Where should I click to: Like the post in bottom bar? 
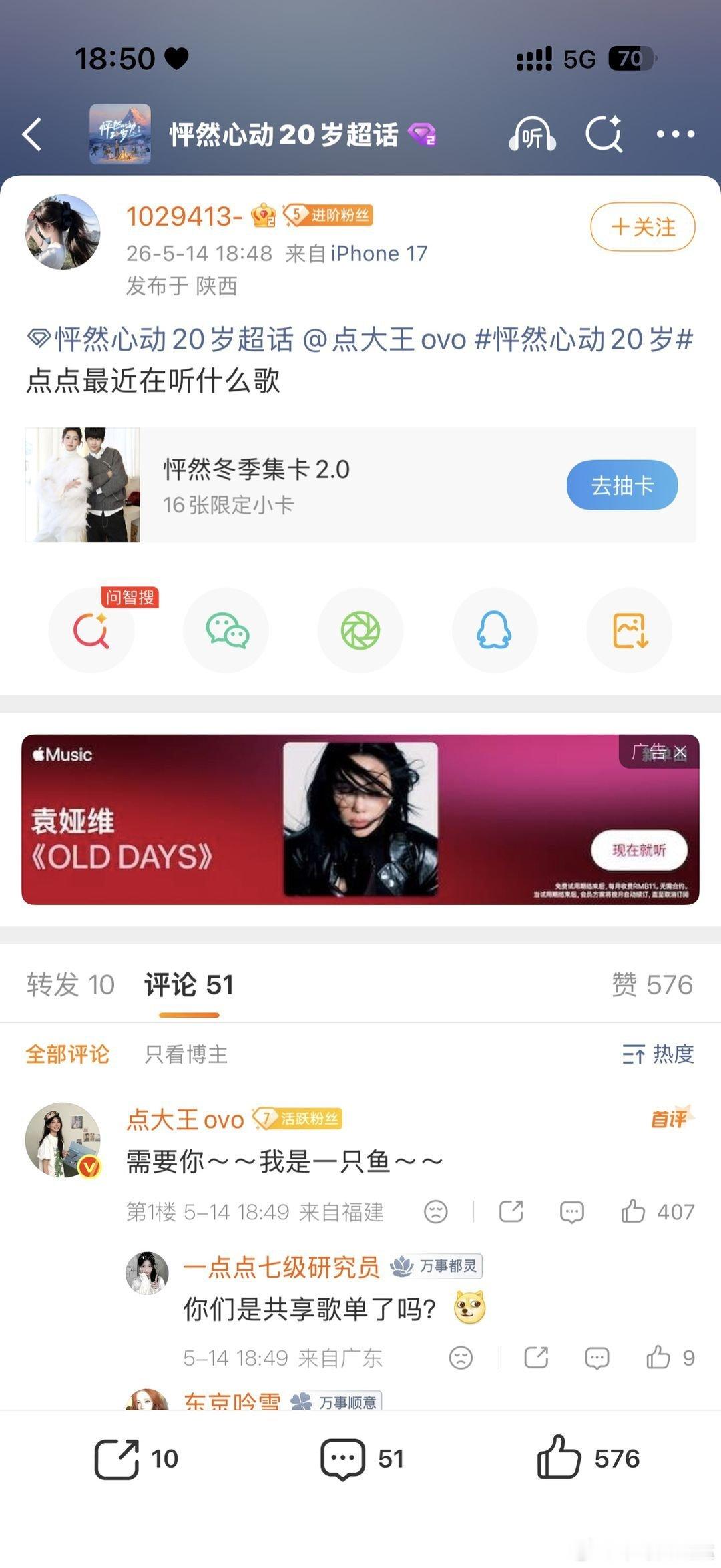click(x=588, y=1458)
